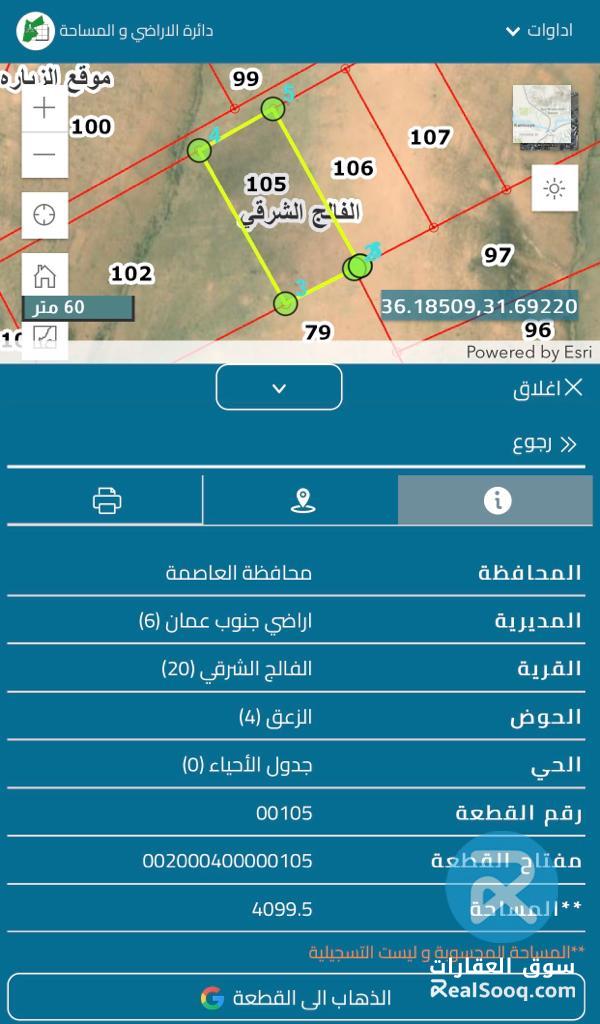Tap الذهاب الى القطعة Google button

[x=299, y=998]
